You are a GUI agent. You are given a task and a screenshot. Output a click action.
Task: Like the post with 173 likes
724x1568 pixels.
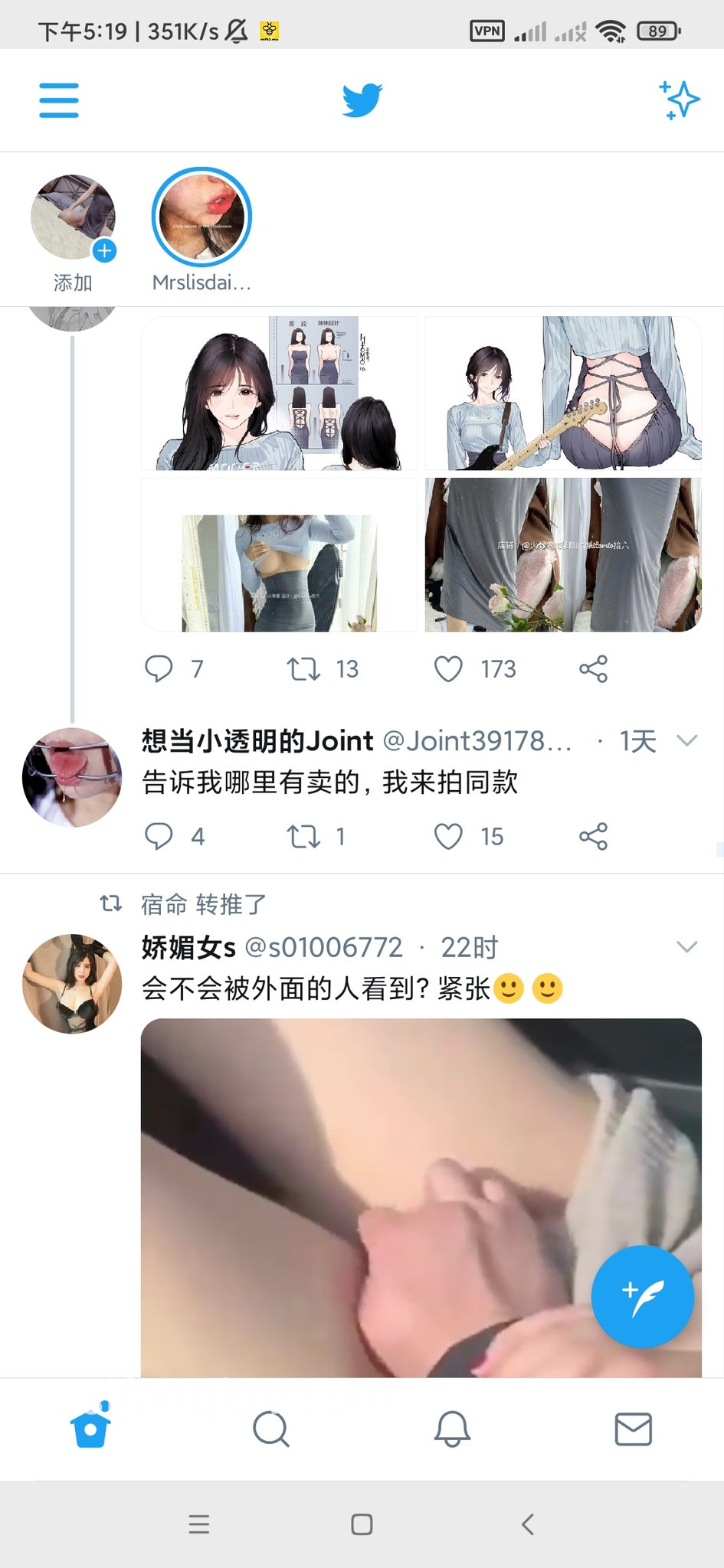(x=448, y=669)
